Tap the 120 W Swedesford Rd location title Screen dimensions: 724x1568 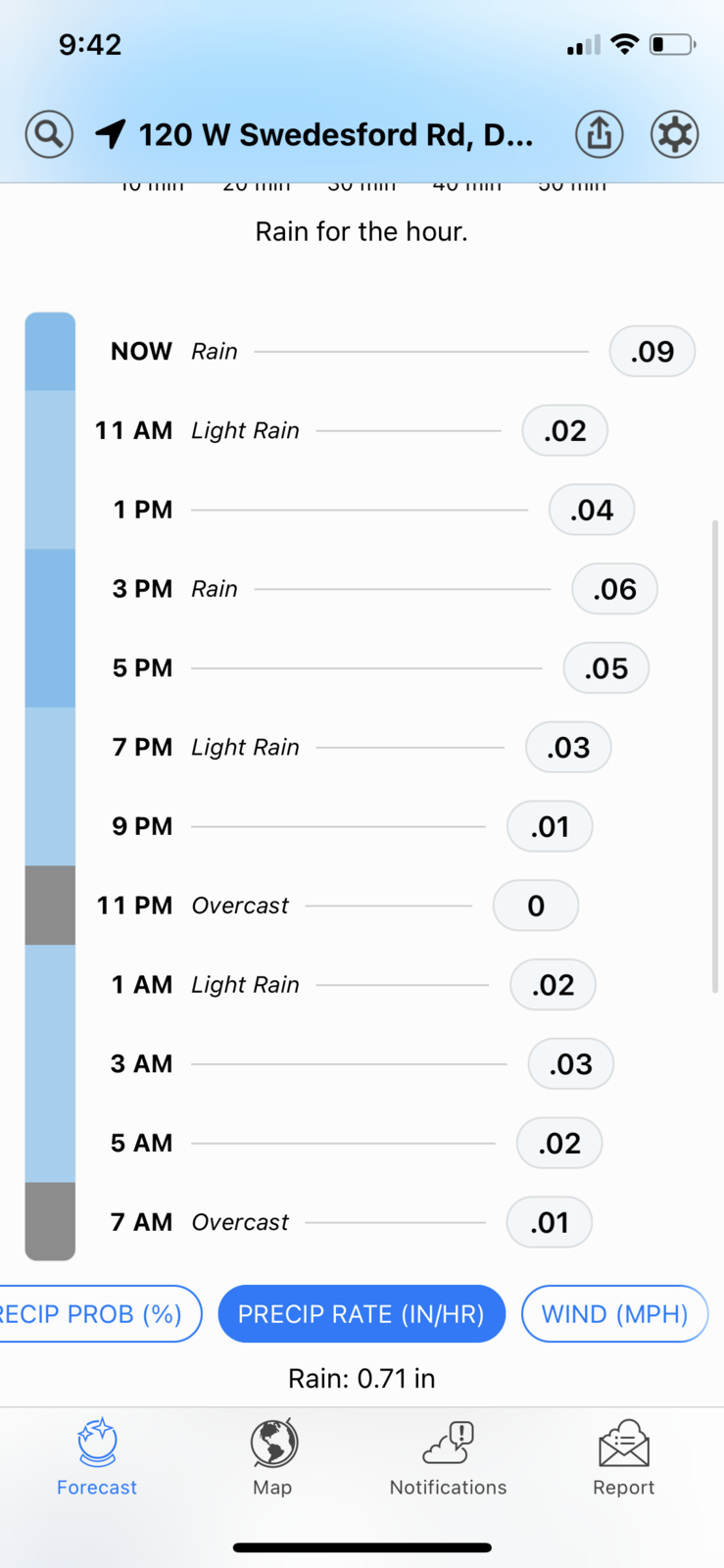coord(335,134)
